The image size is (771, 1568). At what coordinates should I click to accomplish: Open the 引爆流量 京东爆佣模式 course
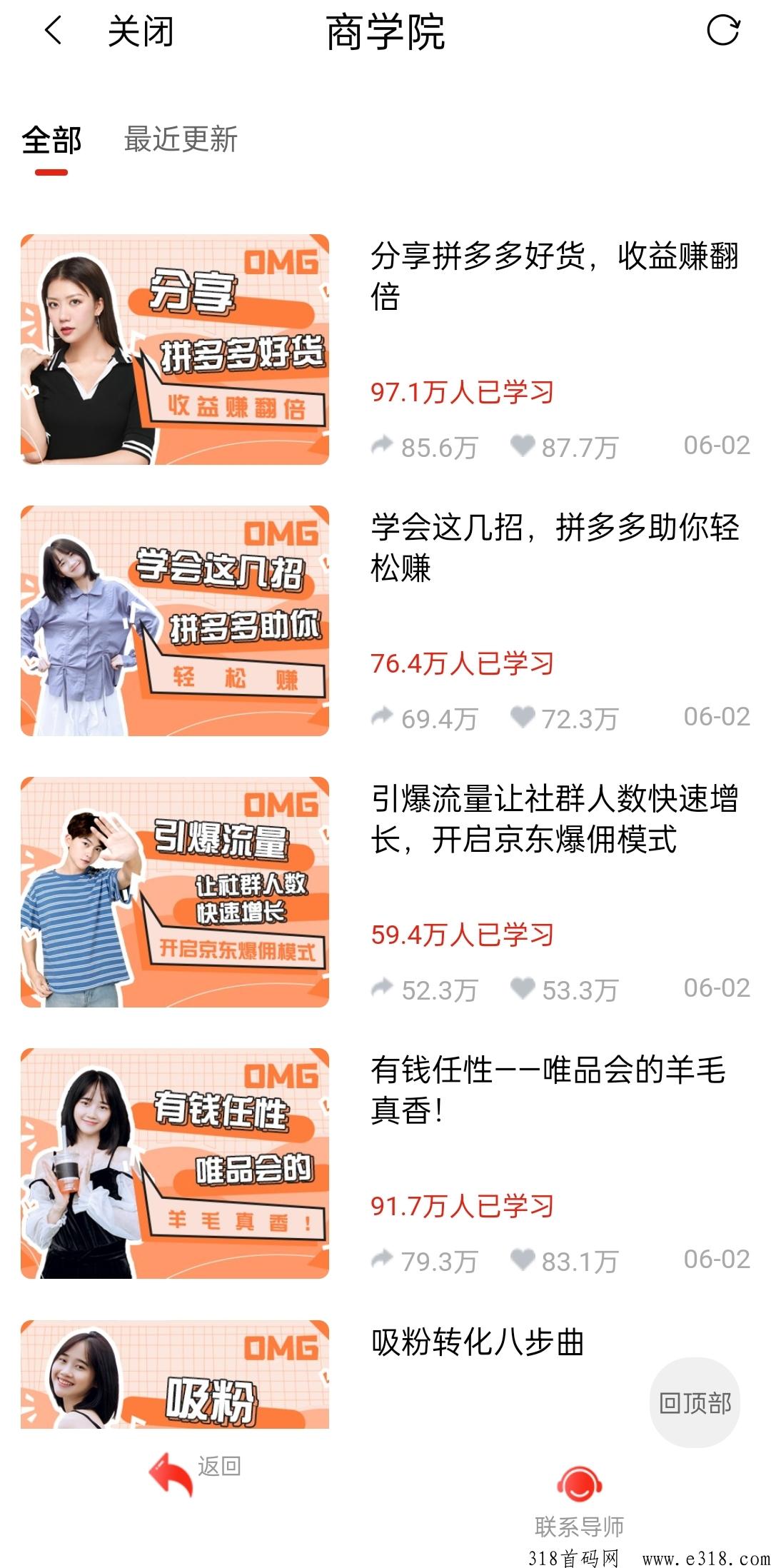[x=553, y=818]
